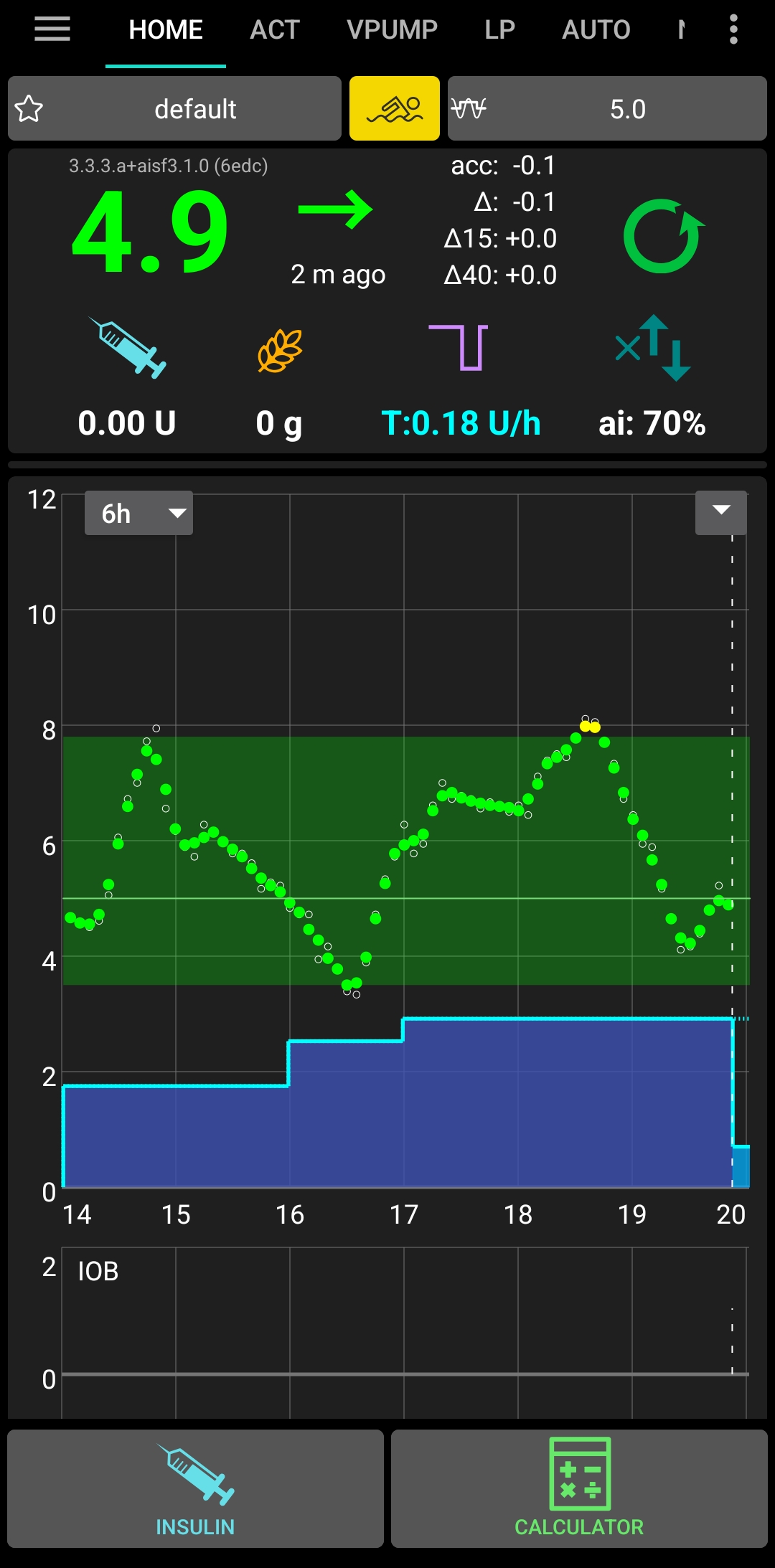Switch to the VPUMP tab
The height and width of the screenshot is (1568, 775).
tap(392, 30)
